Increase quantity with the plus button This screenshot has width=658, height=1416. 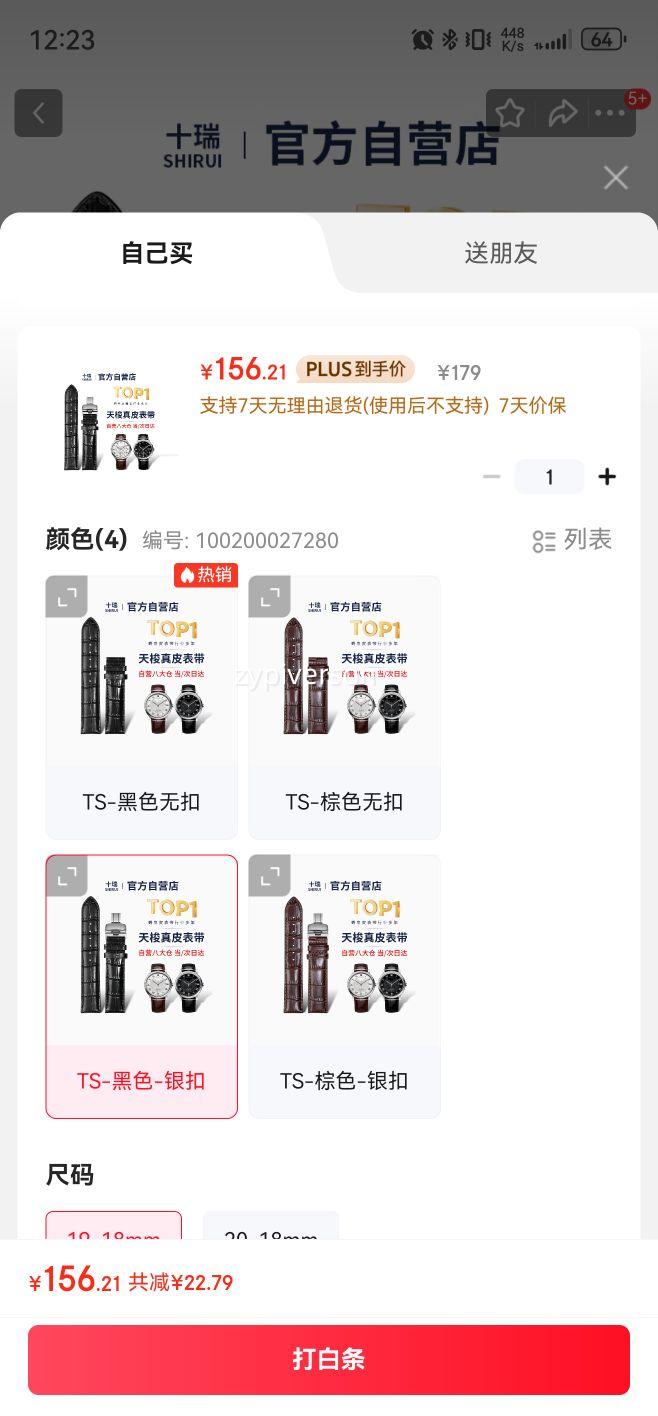coord(607,477)
